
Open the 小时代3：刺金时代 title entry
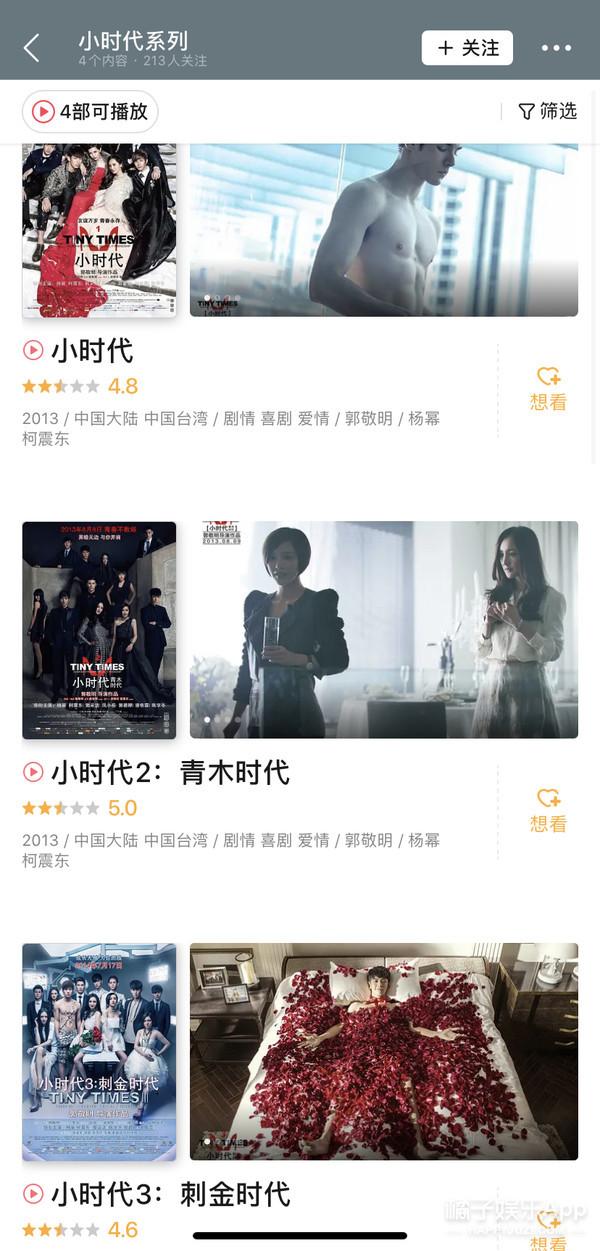[170, 1194]
